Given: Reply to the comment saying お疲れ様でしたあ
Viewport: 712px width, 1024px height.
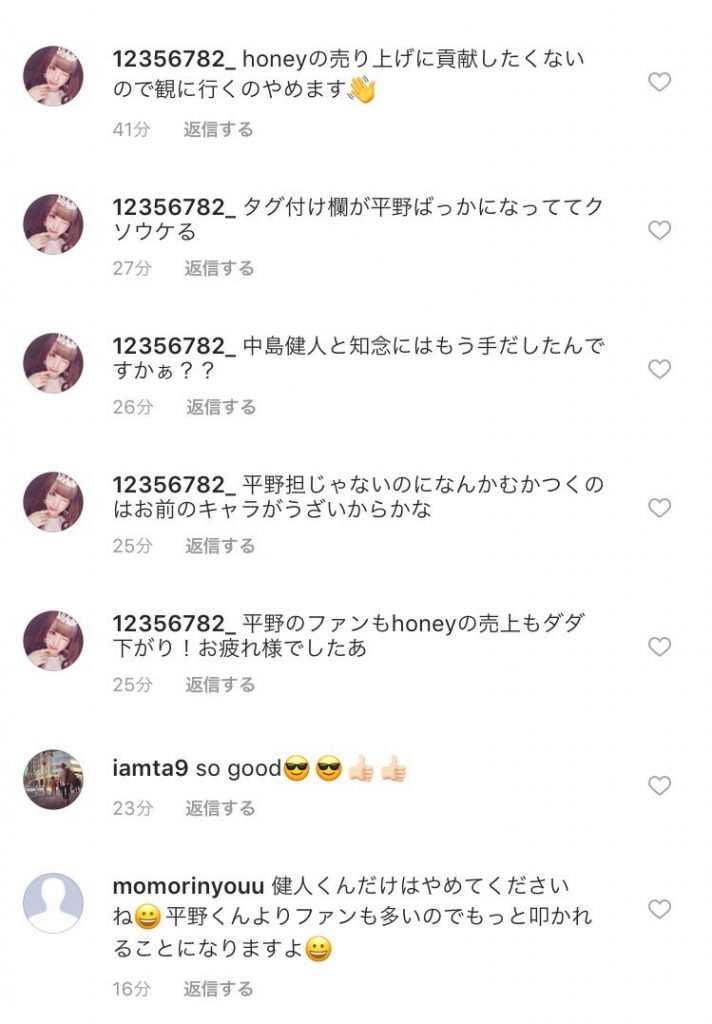Looking at the screenshot, I should [x=219, y=685].
